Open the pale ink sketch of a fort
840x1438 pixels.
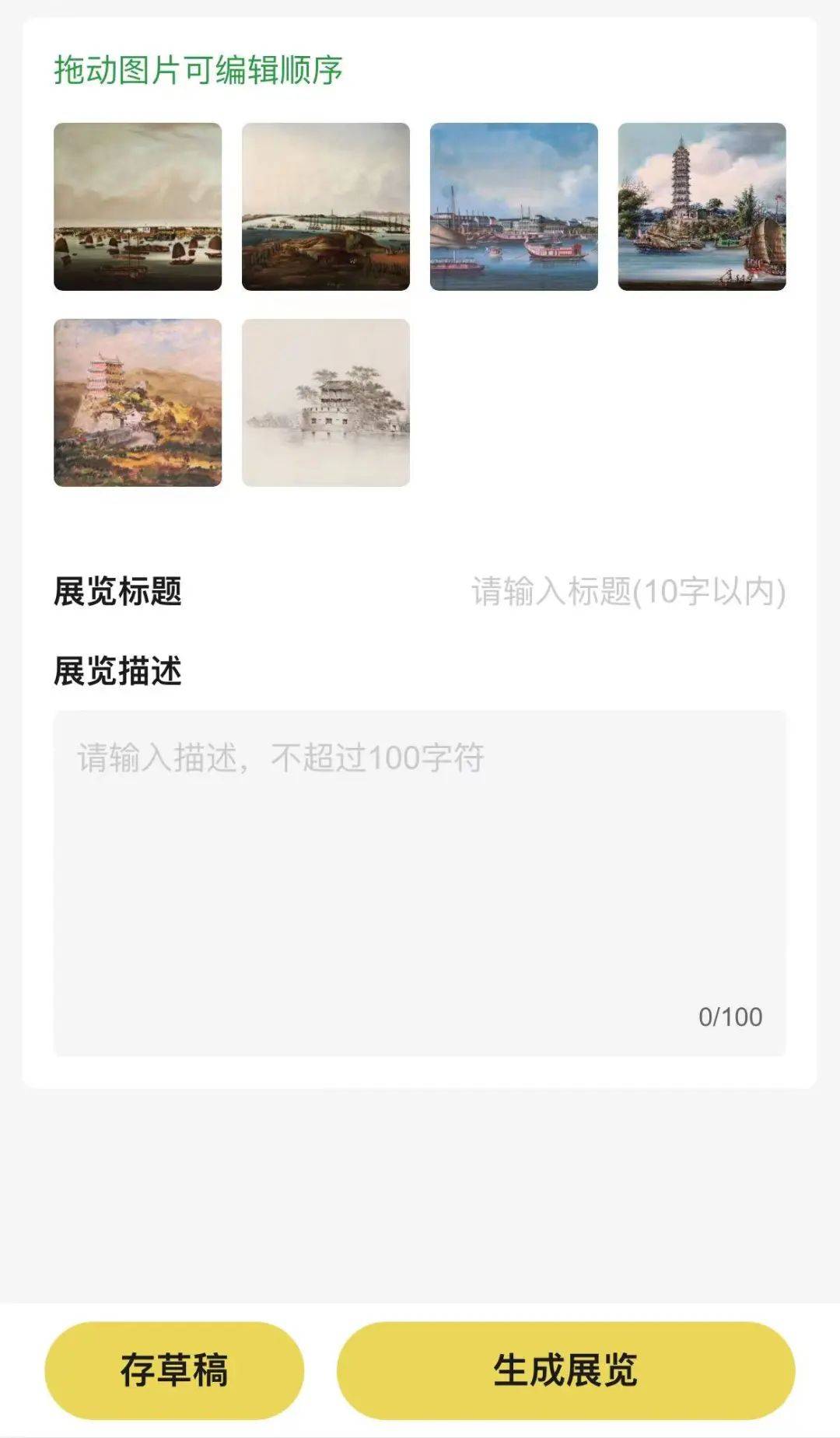pos(326,403)
